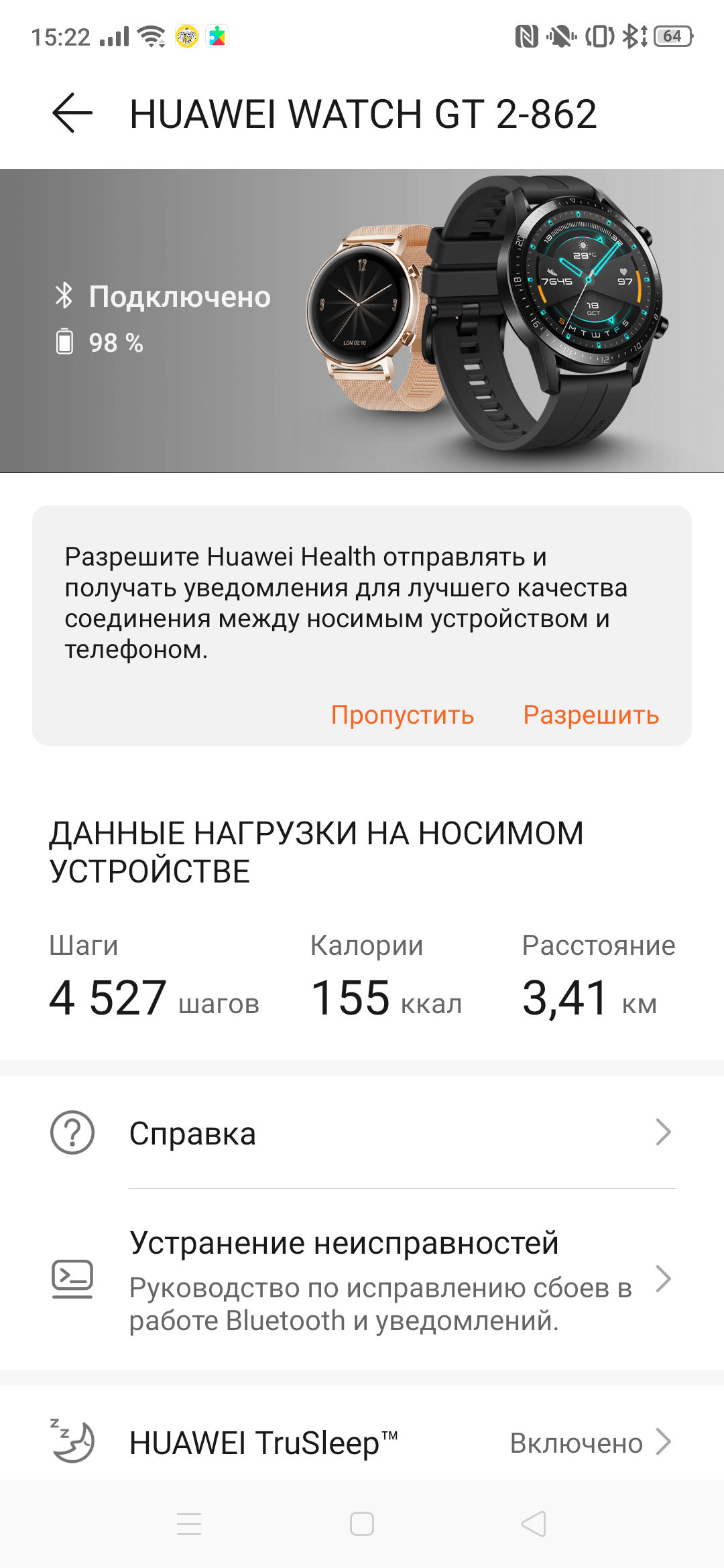Tap the system home button

click(362, 1524)
